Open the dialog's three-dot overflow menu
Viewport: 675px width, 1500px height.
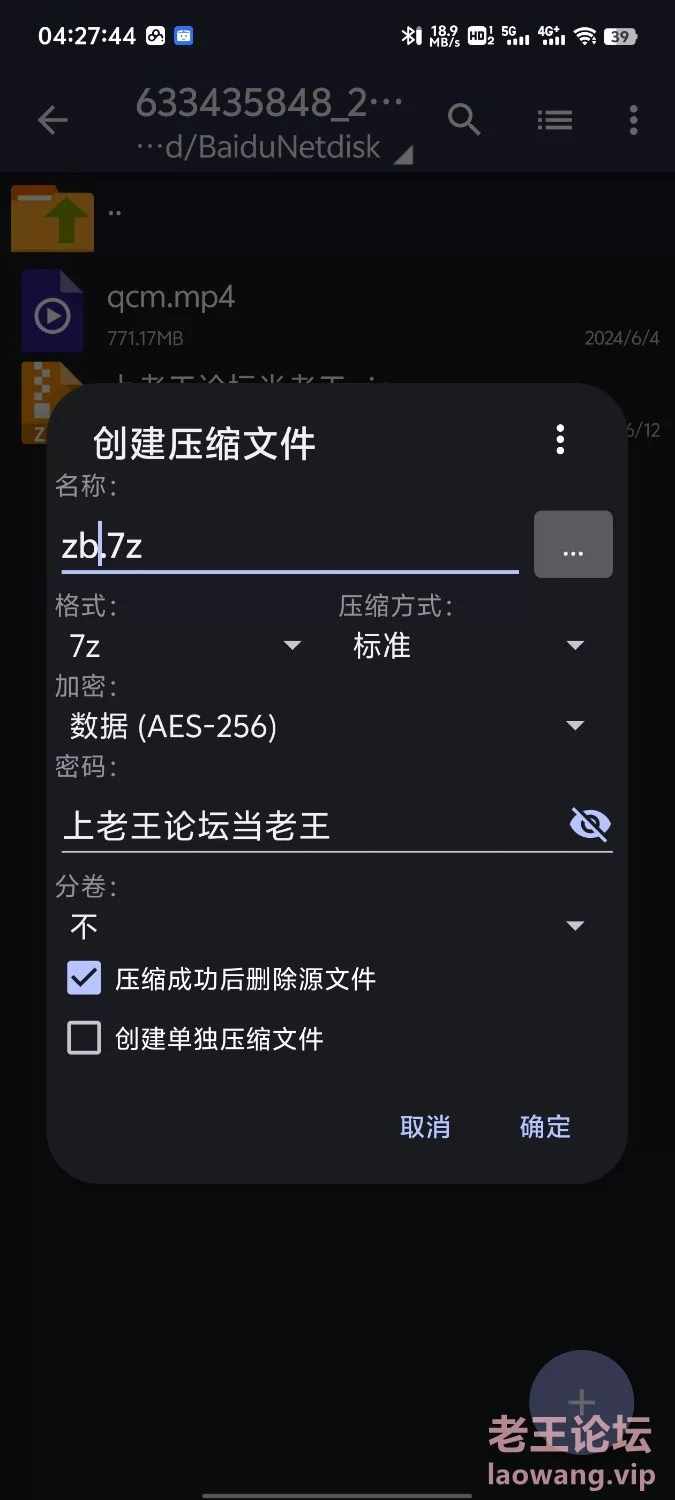coord(560,439)
